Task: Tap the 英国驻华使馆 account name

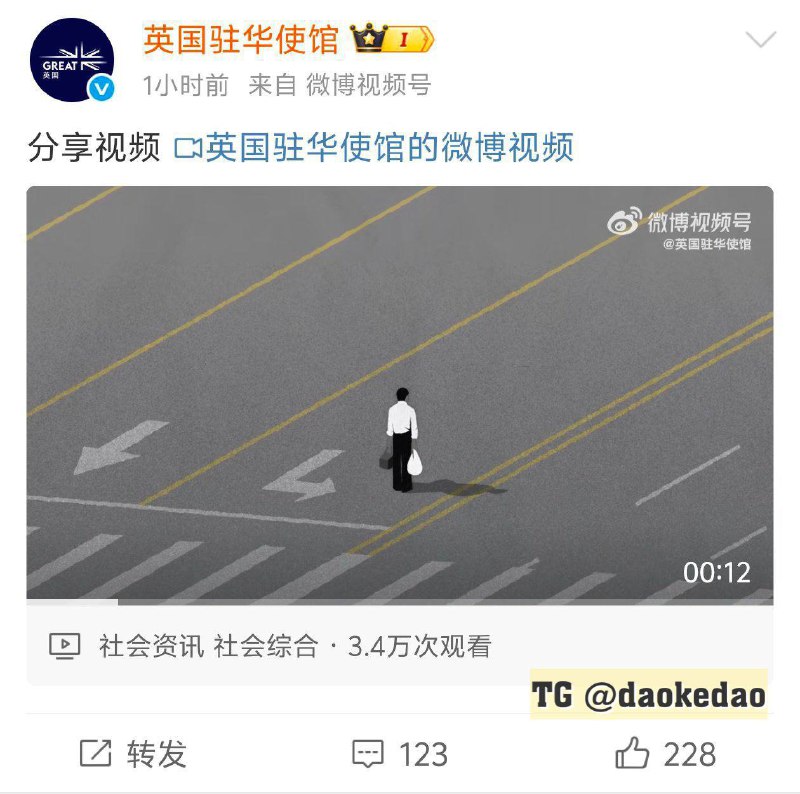Action: [241, 39]
